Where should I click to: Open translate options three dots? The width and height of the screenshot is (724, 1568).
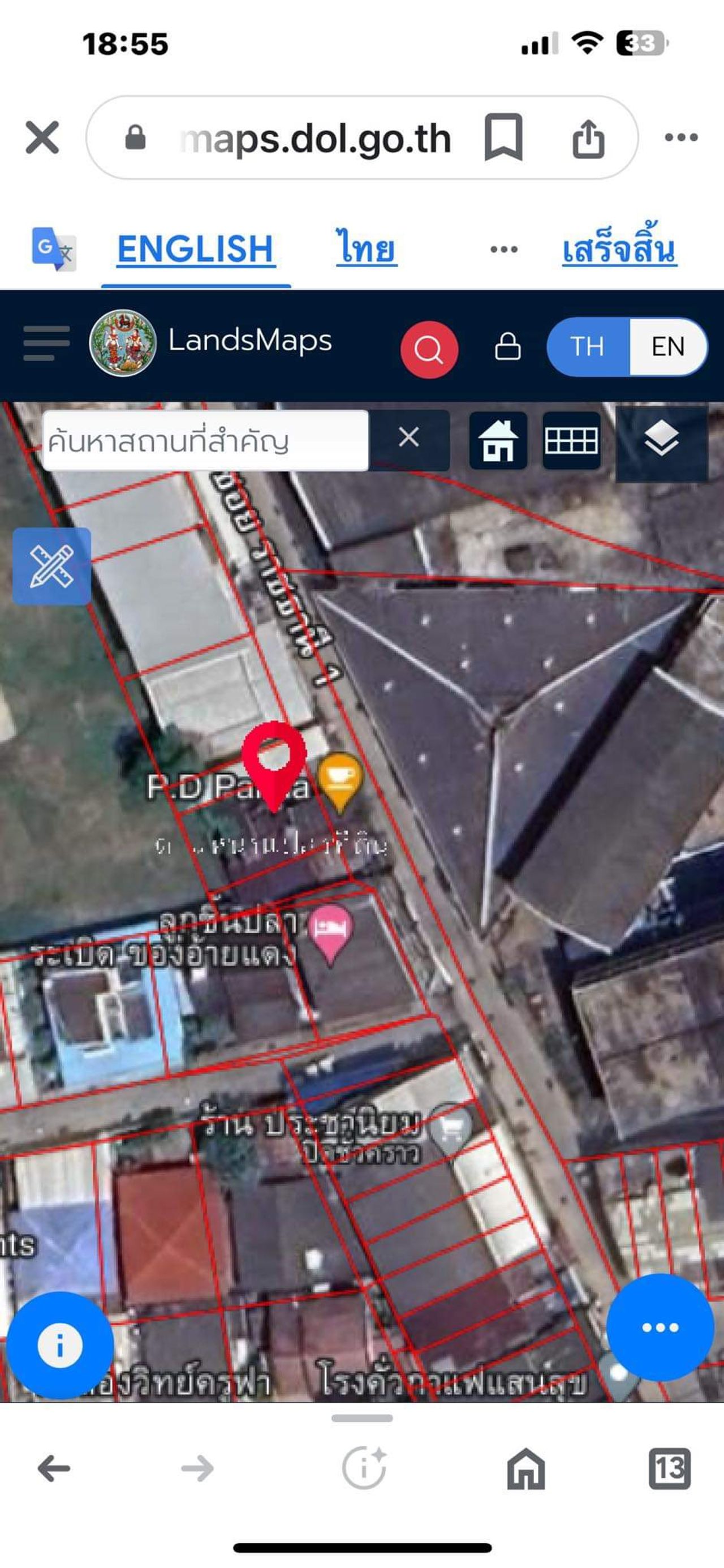coord(504,250)
